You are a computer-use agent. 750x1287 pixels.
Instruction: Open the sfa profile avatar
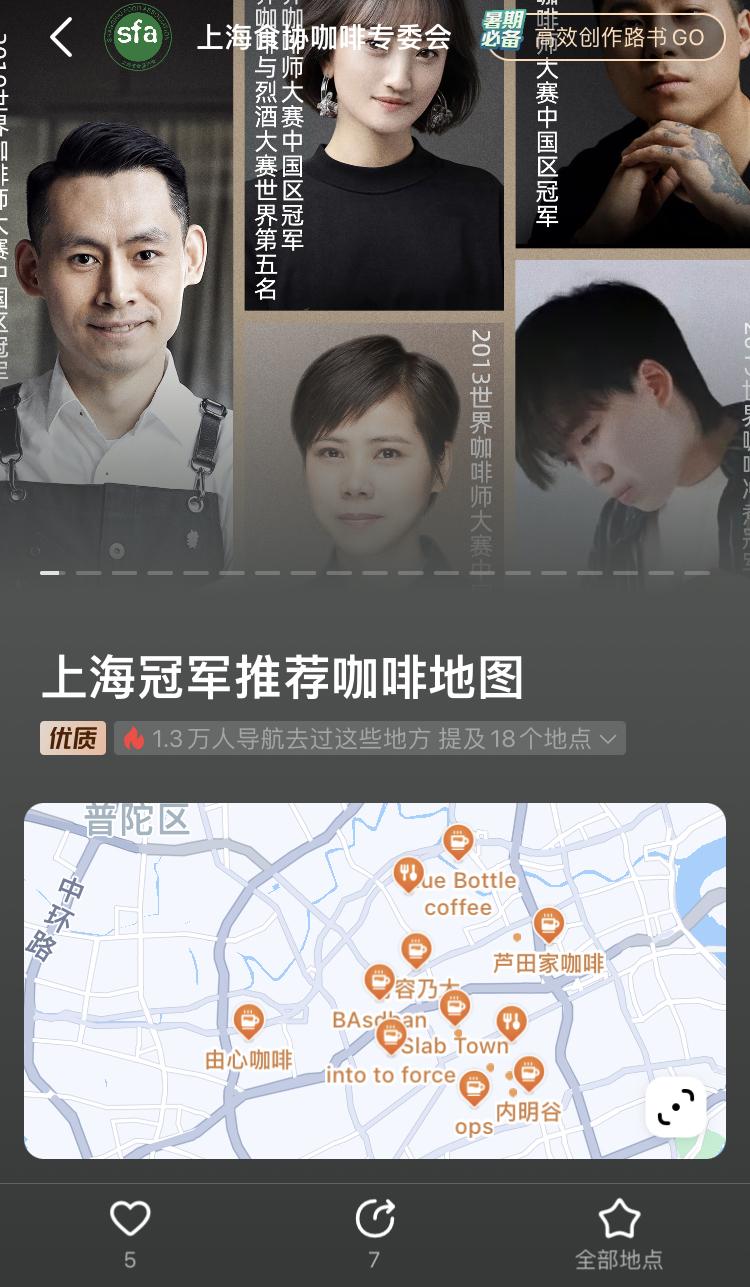click(x=137, y=38)
